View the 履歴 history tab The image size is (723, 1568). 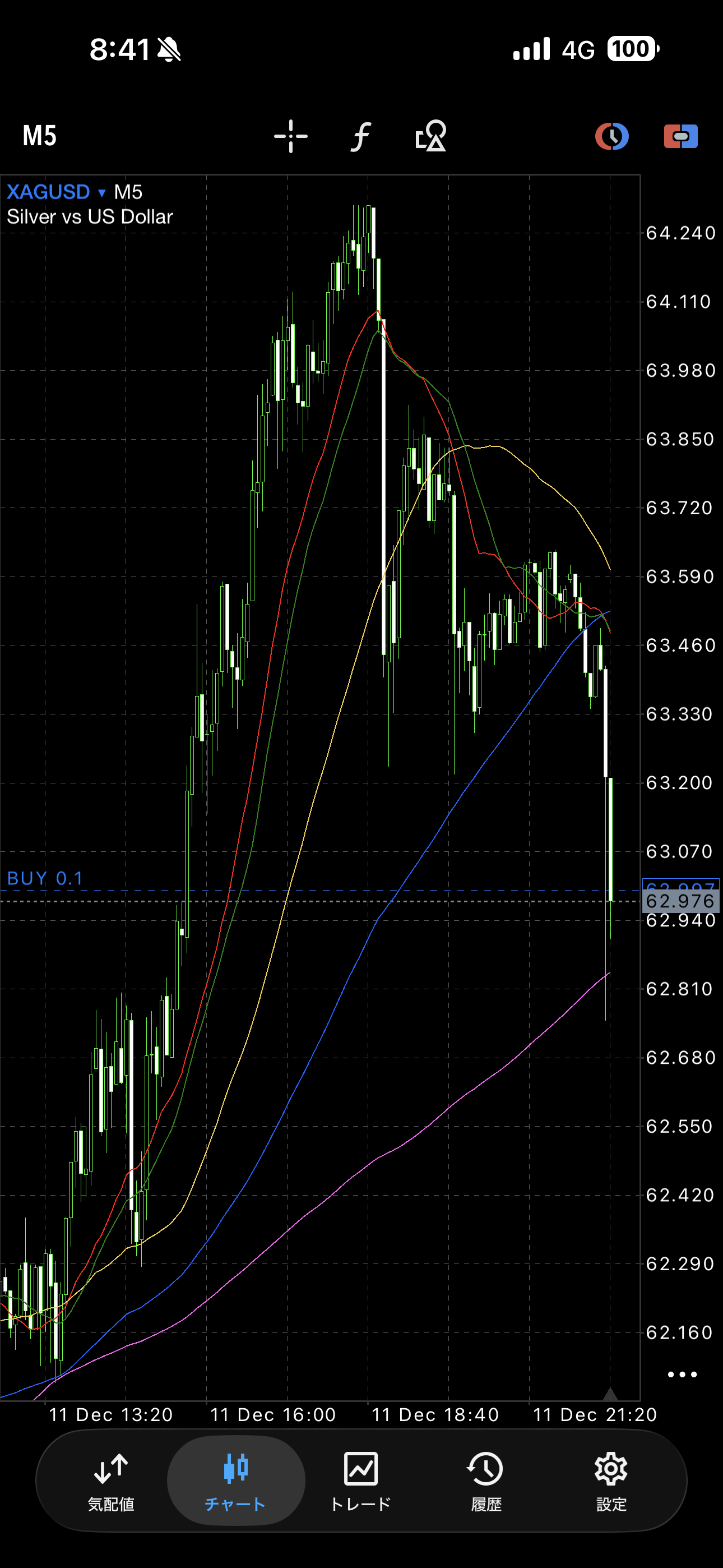point(486,1480)
